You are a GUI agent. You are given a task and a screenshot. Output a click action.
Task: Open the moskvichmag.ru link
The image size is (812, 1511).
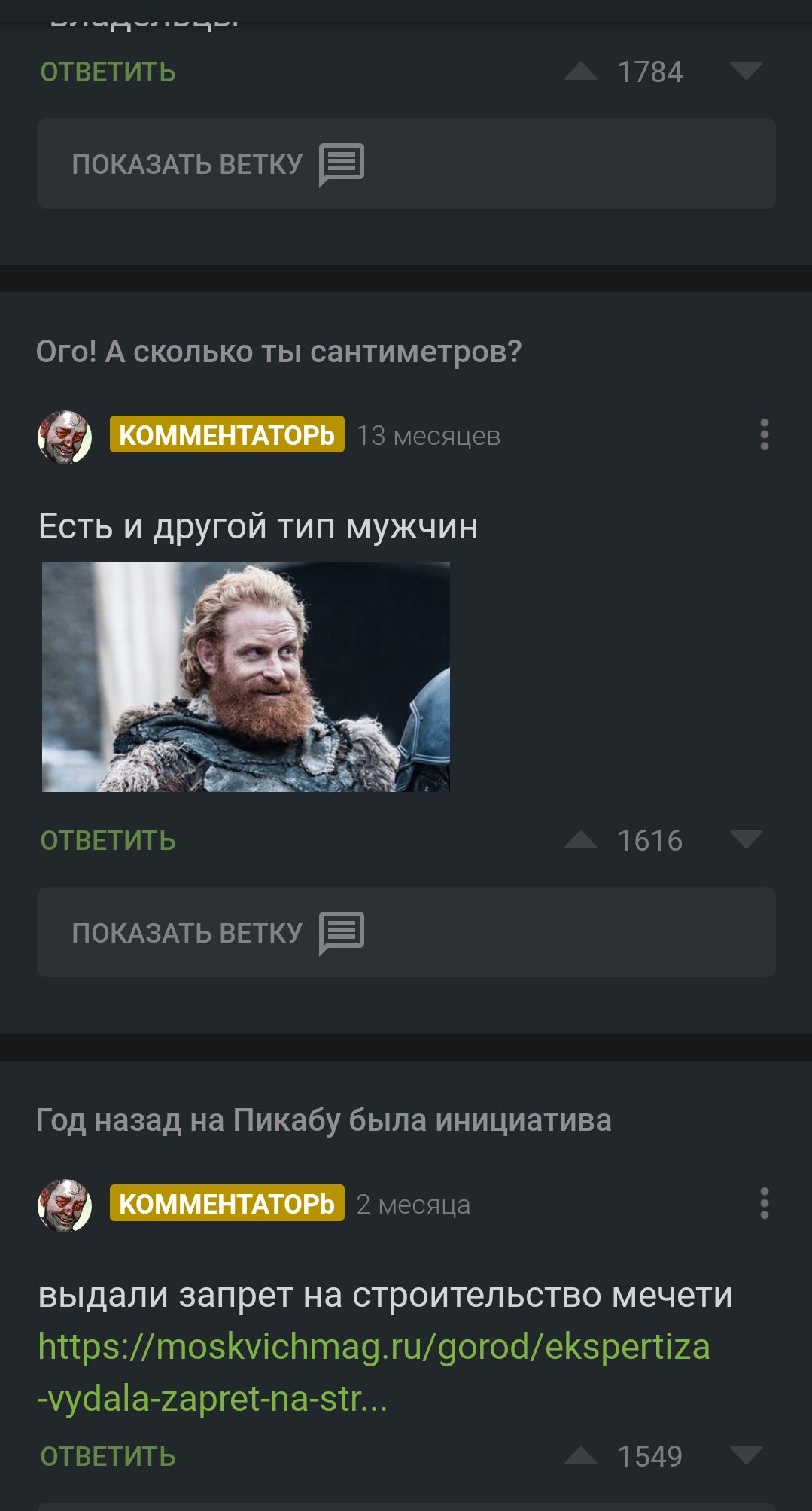coord(373,1348)
